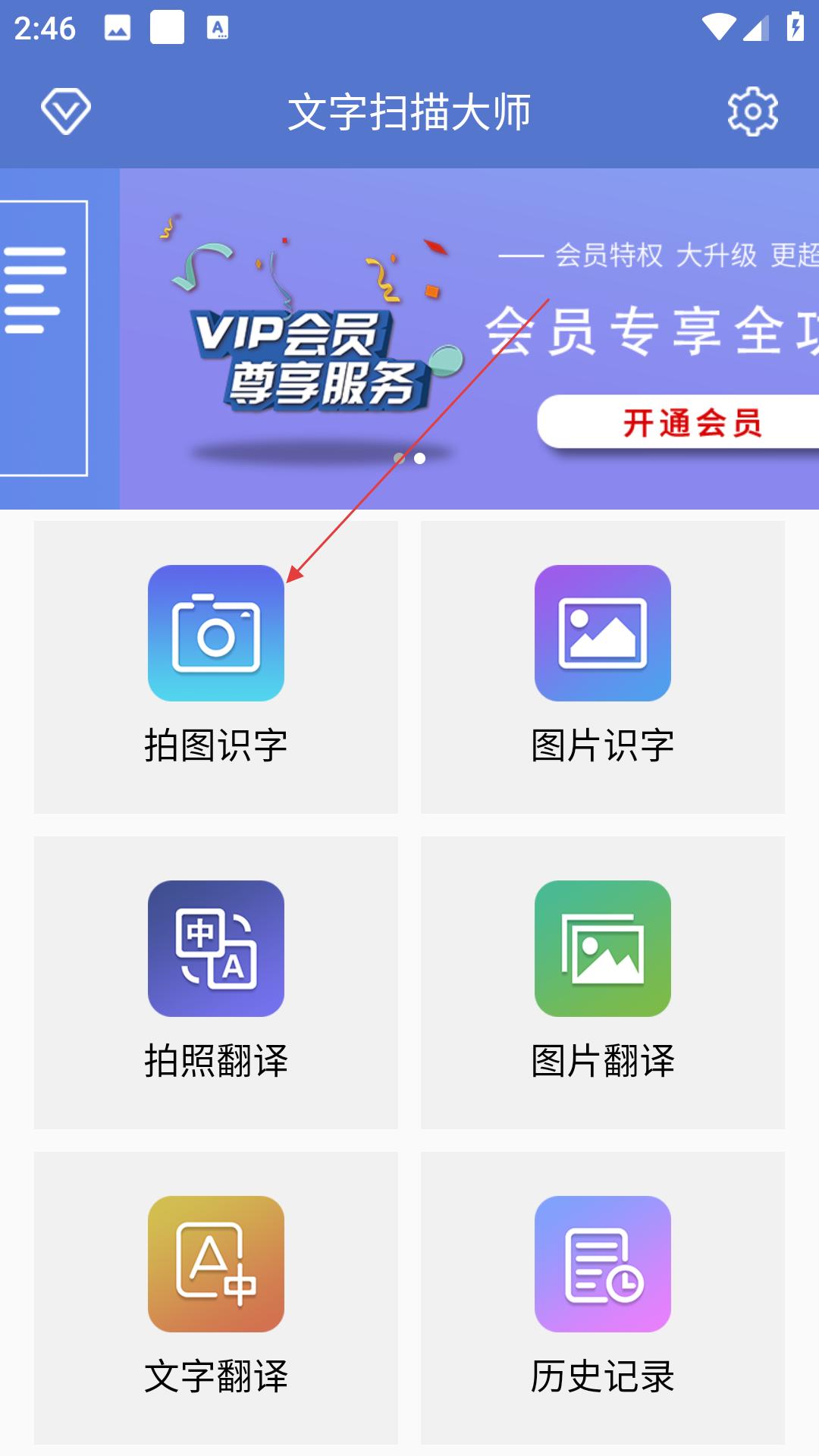Open the settings gear
819x1456 pixels.
click(x=752, y=111)
